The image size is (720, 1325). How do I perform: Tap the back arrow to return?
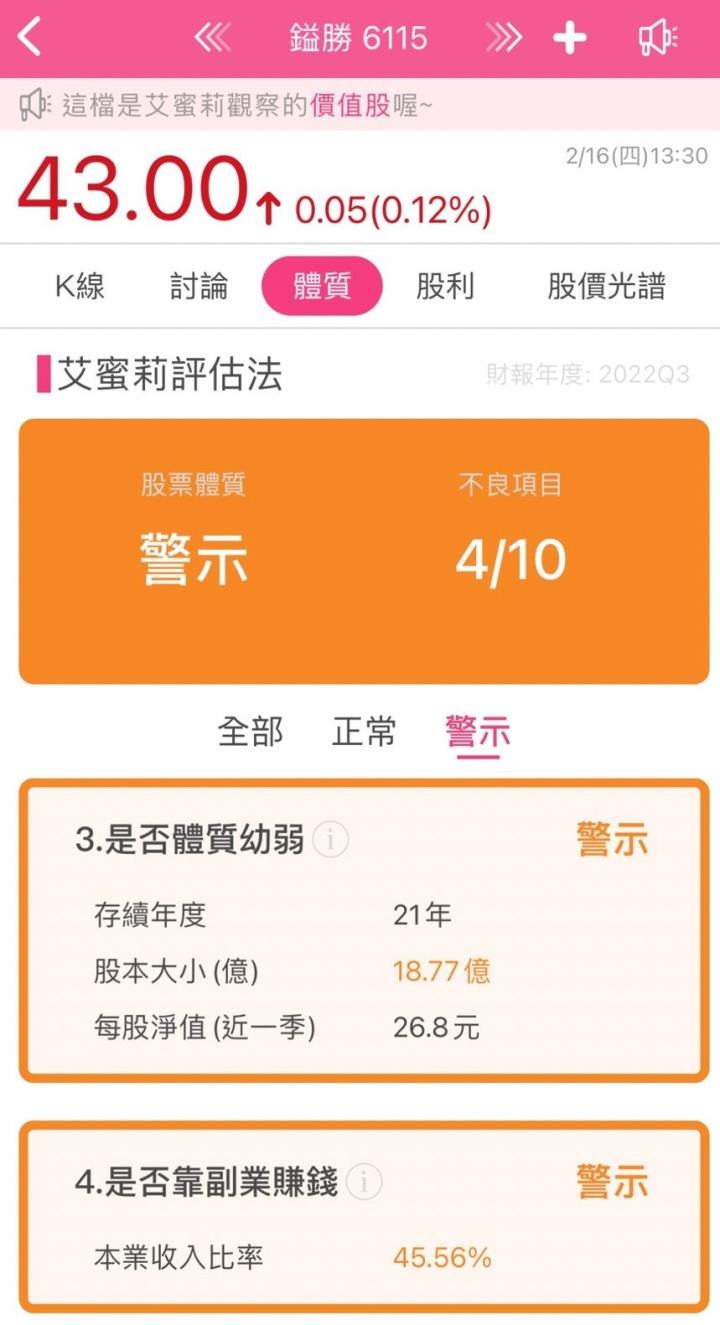coord(27,35)
